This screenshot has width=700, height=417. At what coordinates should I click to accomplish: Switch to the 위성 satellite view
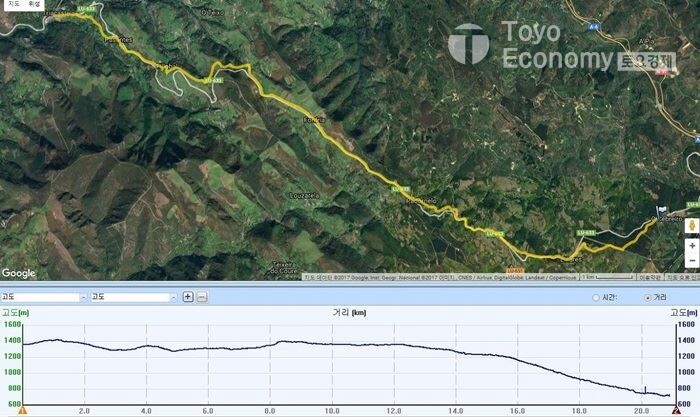click(x=36, y=5)
